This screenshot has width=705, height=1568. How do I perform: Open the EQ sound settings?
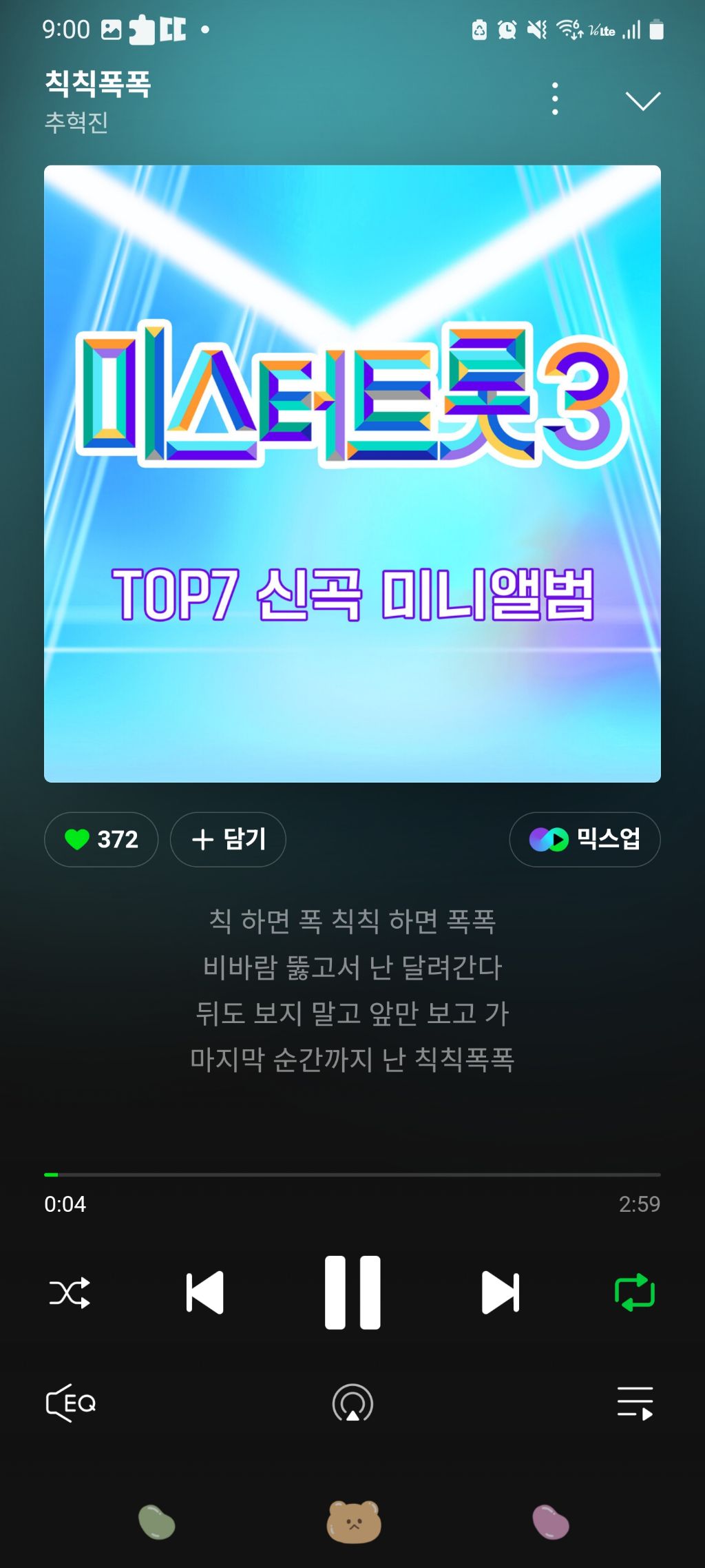[71, 1403]
